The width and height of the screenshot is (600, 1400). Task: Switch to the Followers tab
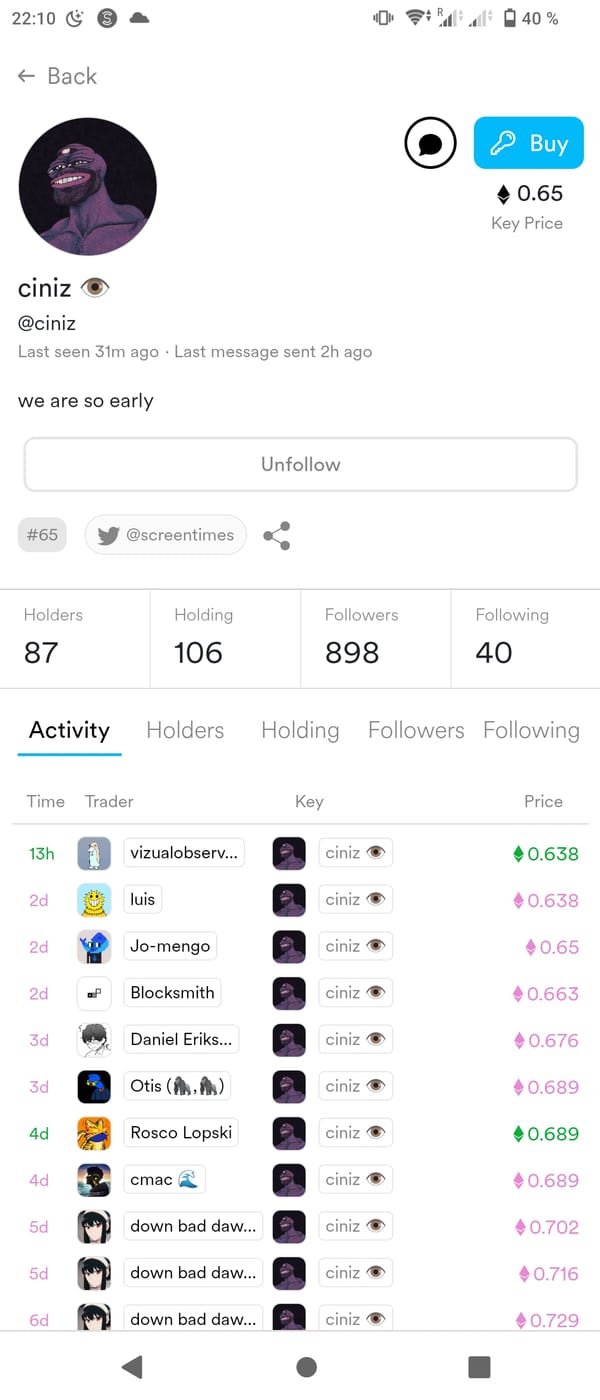pyautogui.click(x=416, y=731)
